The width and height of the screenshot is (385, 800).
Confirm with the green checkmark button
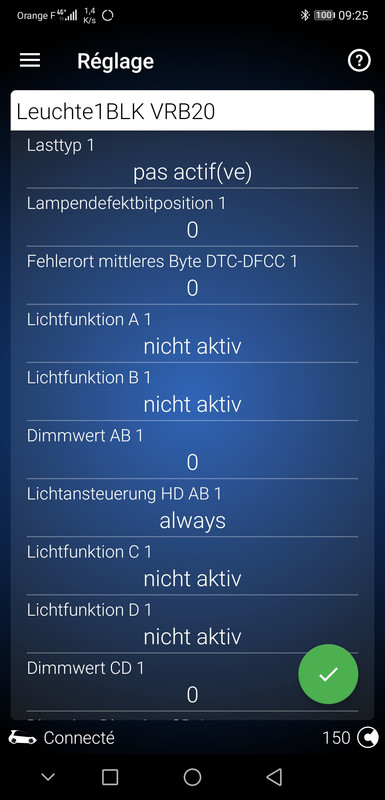coord(328,674)
